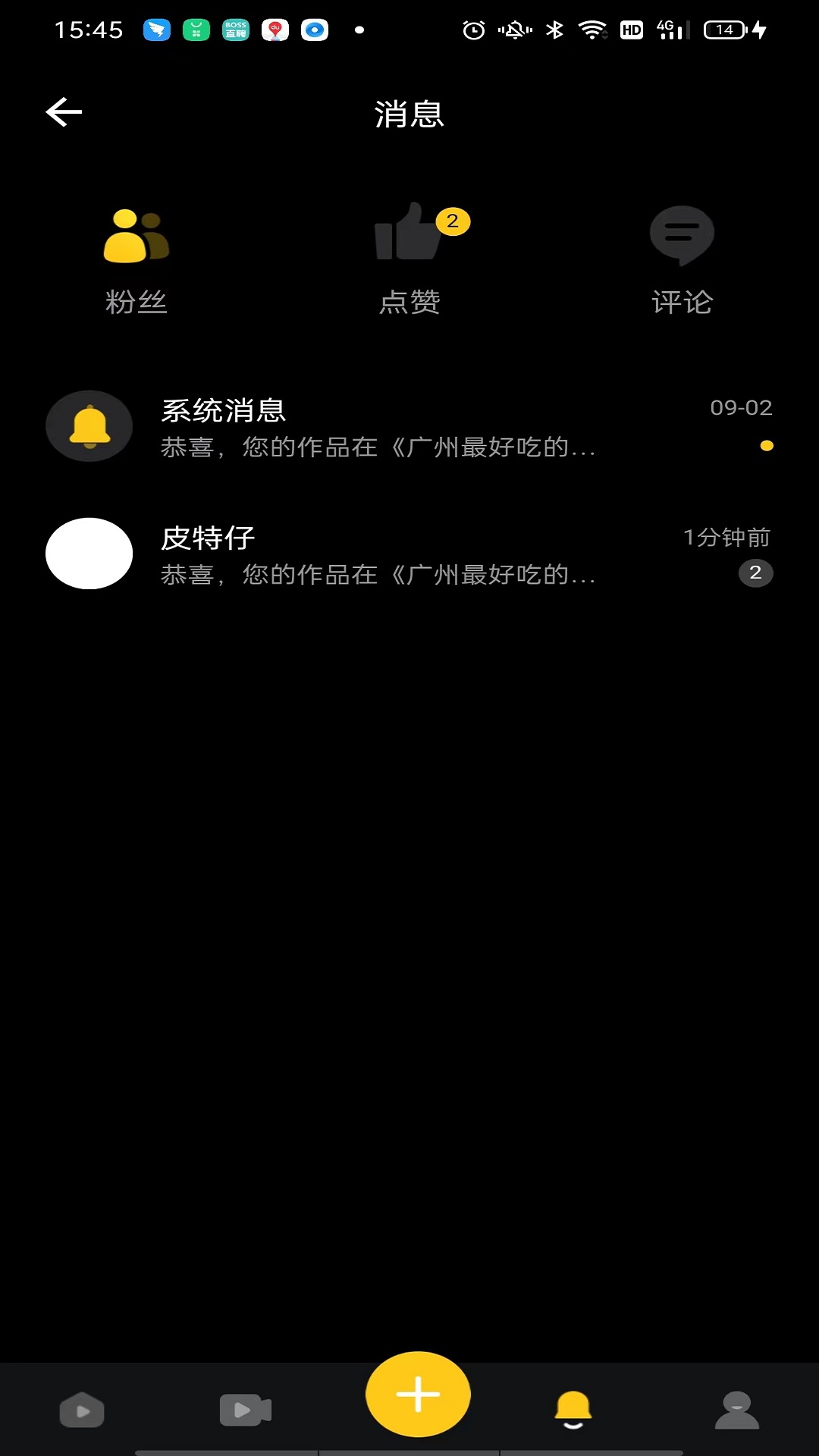819x1456 pixels.
Task: Tap the yellow plus create button
Action: tap(418, 1394)
